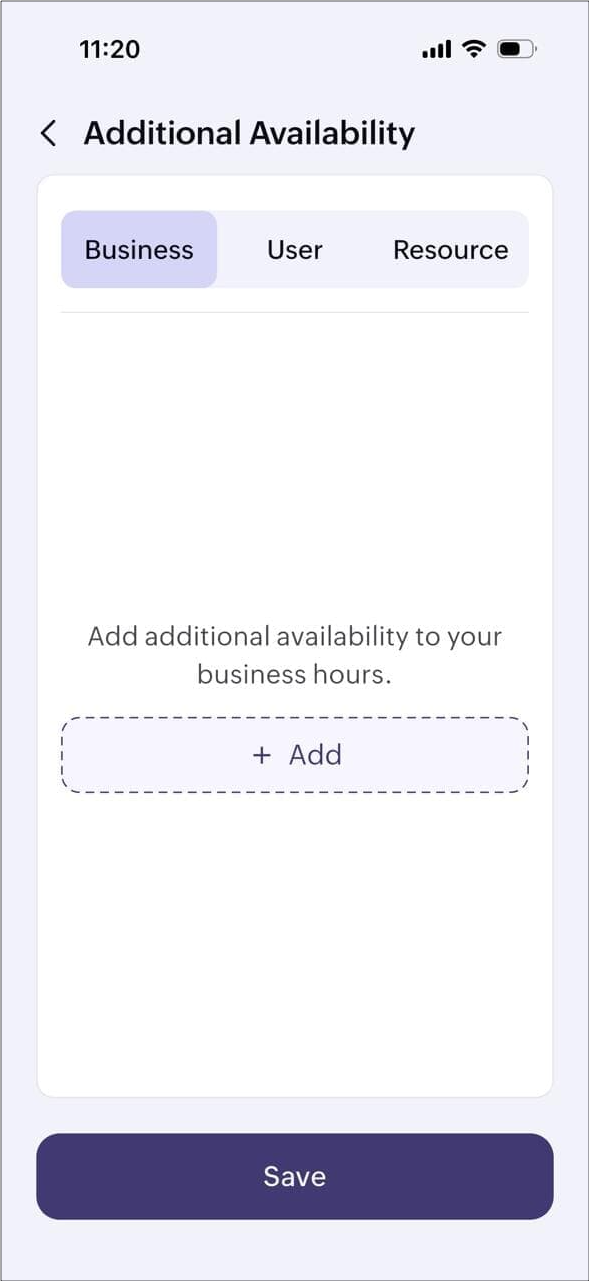Save the availability settings
Image resolution: width=589 pixels, height=1281 pixels.
click(x=295, y=1176)
